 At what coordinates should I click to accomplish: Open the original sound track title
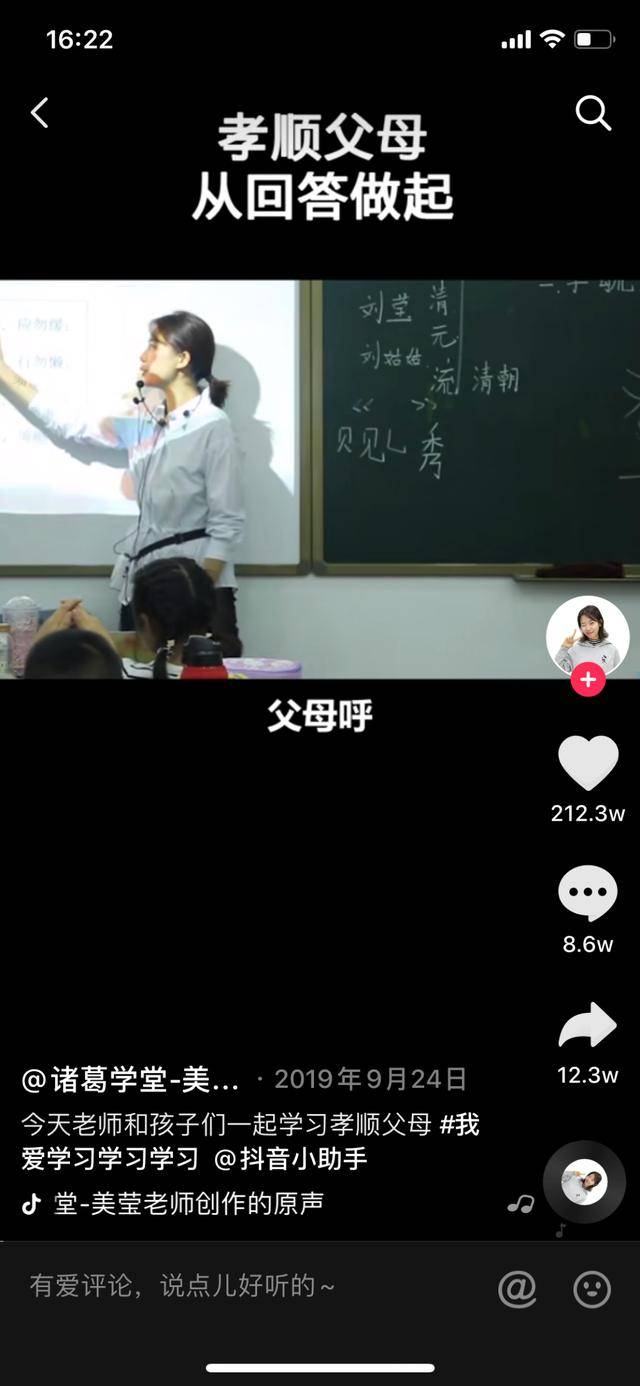(x=188, y=1203)
